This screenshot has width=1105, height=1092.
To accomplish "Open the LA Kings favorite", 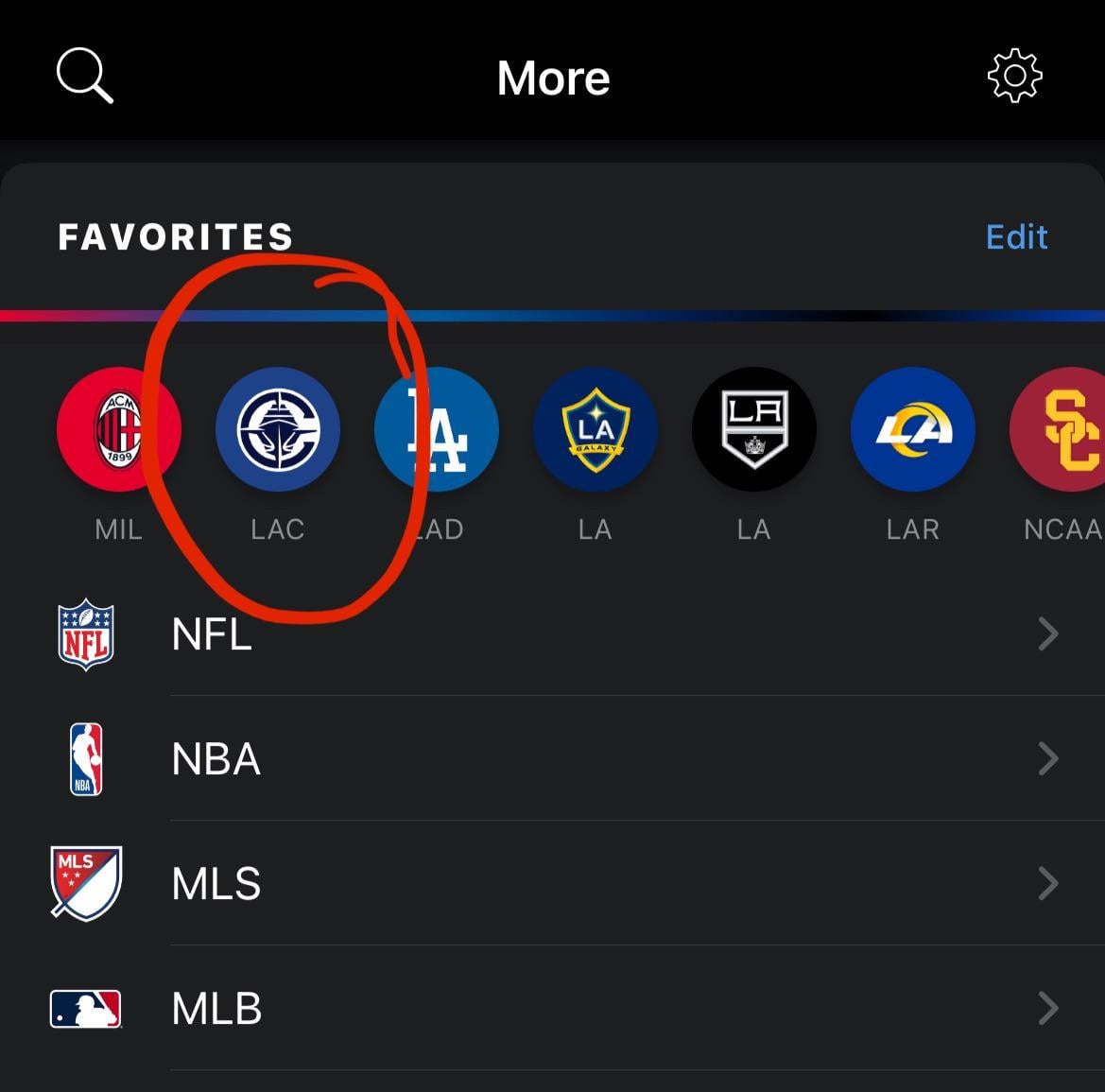I will coord(754,430).
